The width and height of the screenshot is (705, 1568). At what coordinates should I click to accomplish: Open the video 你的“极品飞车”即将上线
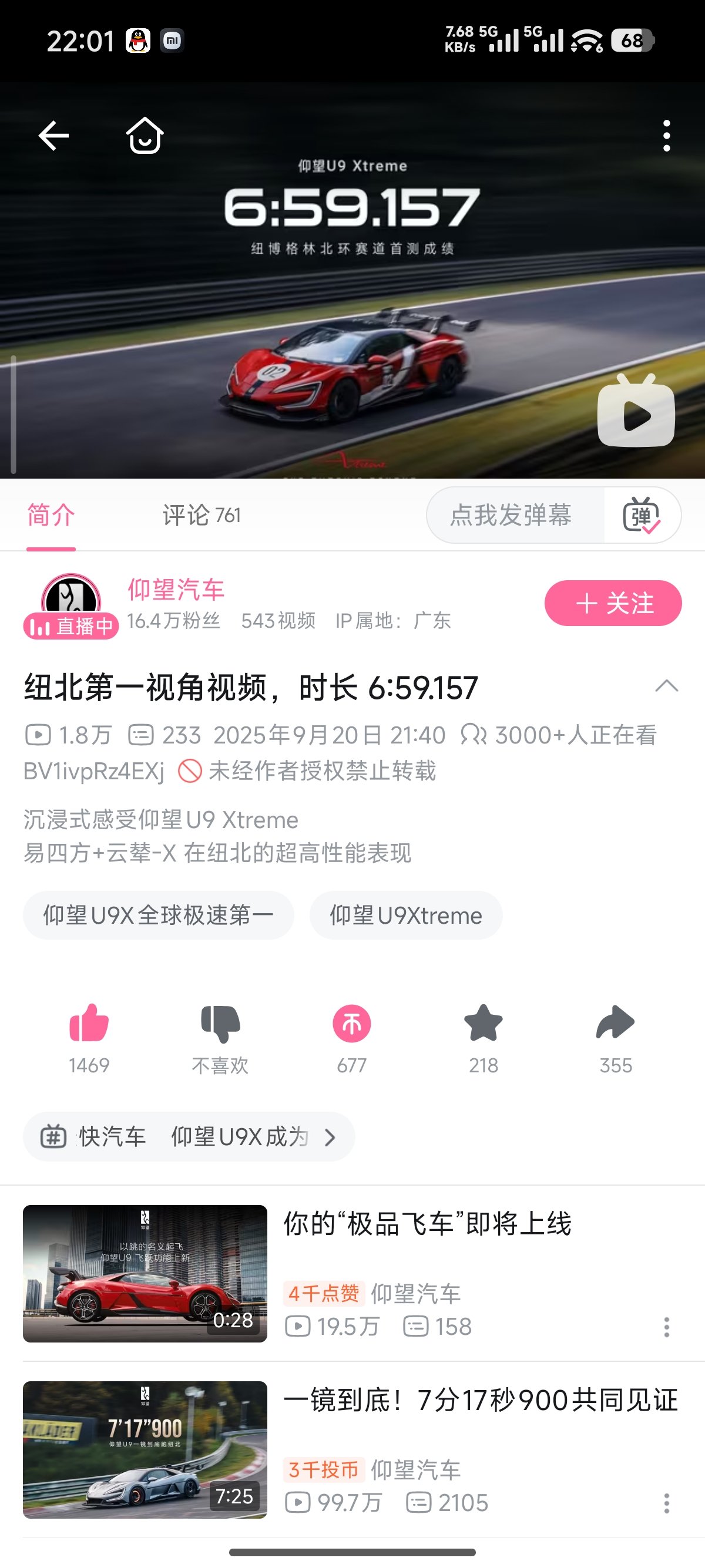click(427, 1224)
